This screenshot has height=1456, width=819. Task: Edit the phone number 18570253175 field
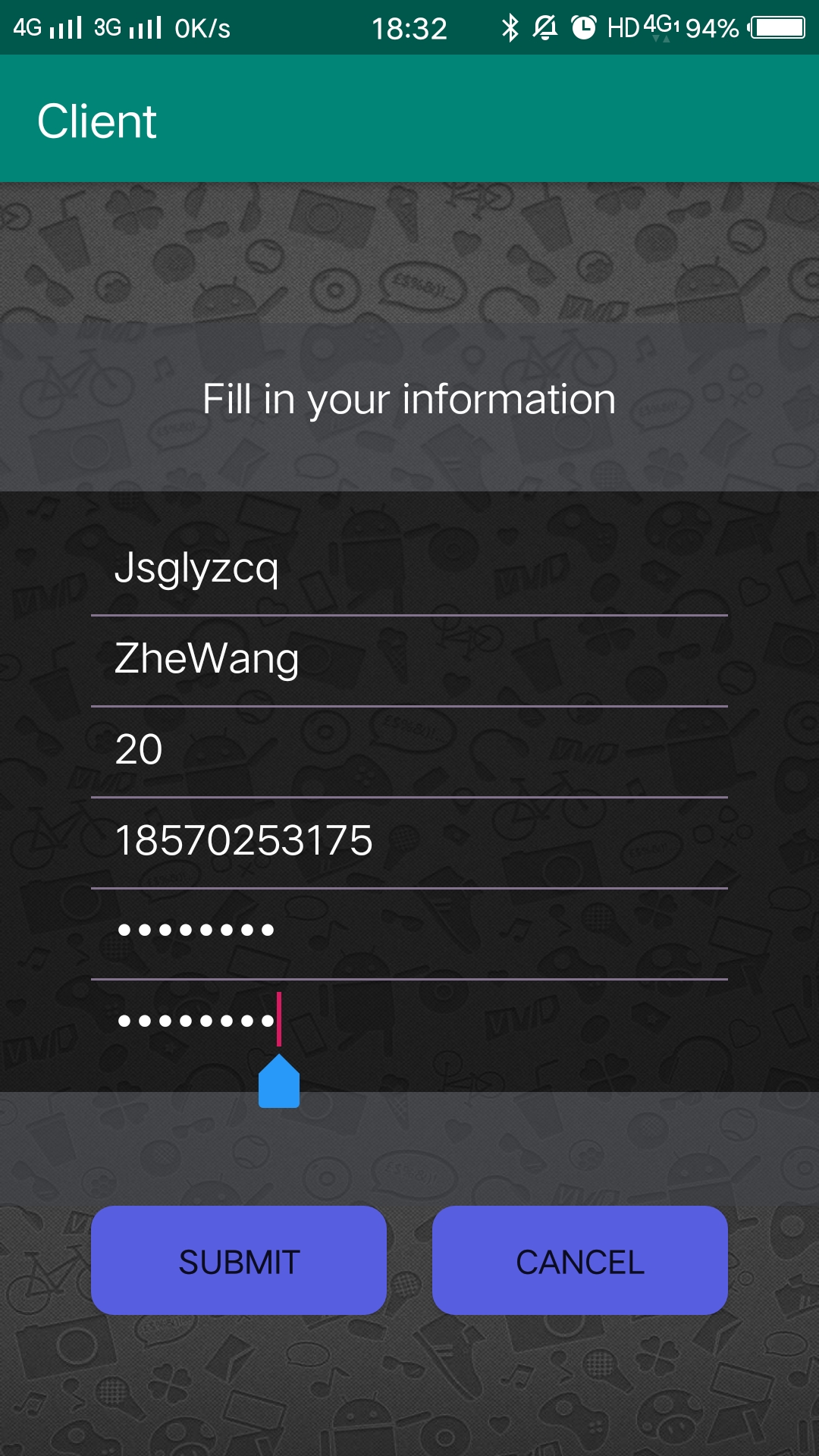(408, 842)
